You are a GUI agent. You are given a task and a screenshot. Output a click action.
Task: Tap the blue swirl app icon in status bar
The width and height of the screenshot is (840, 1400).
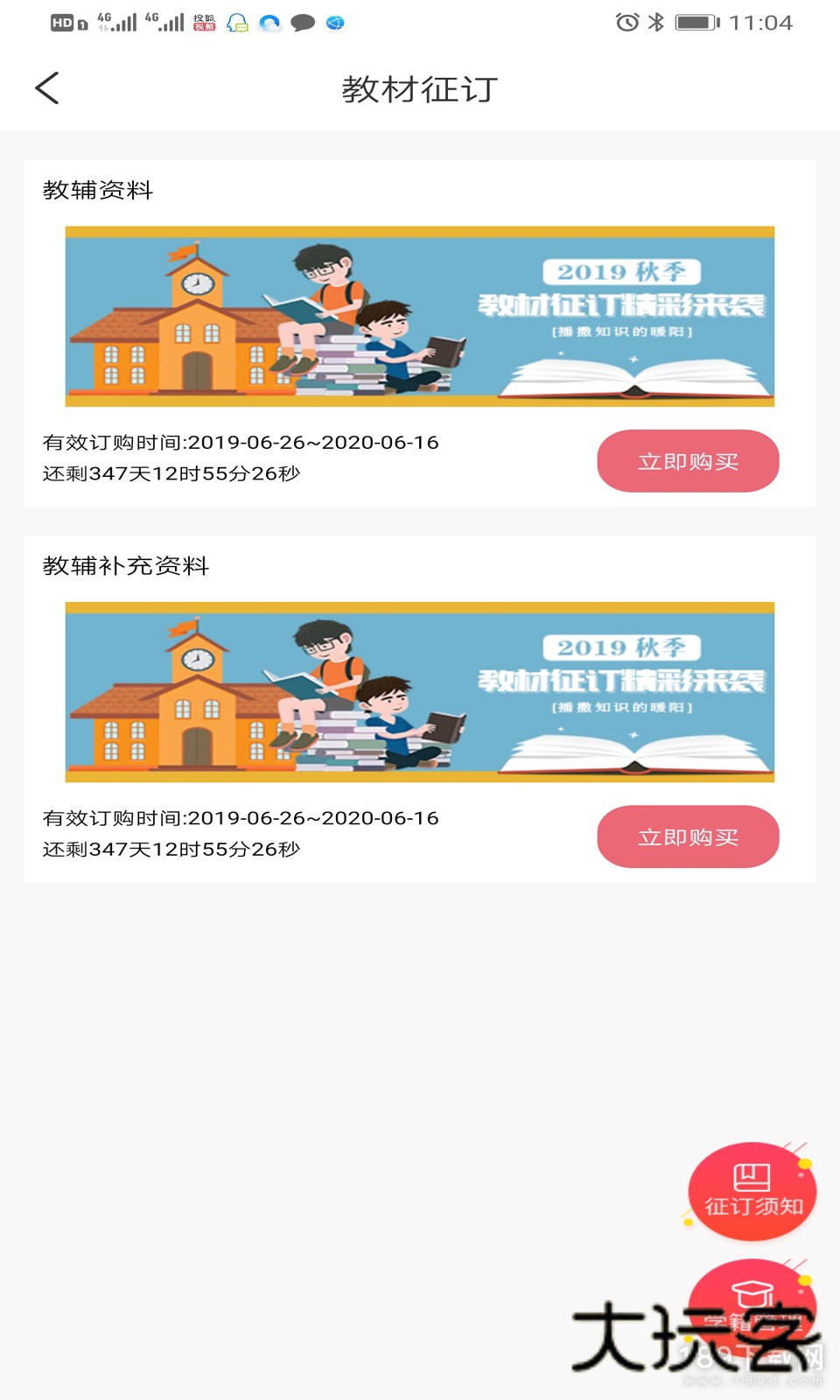point(268,22)
